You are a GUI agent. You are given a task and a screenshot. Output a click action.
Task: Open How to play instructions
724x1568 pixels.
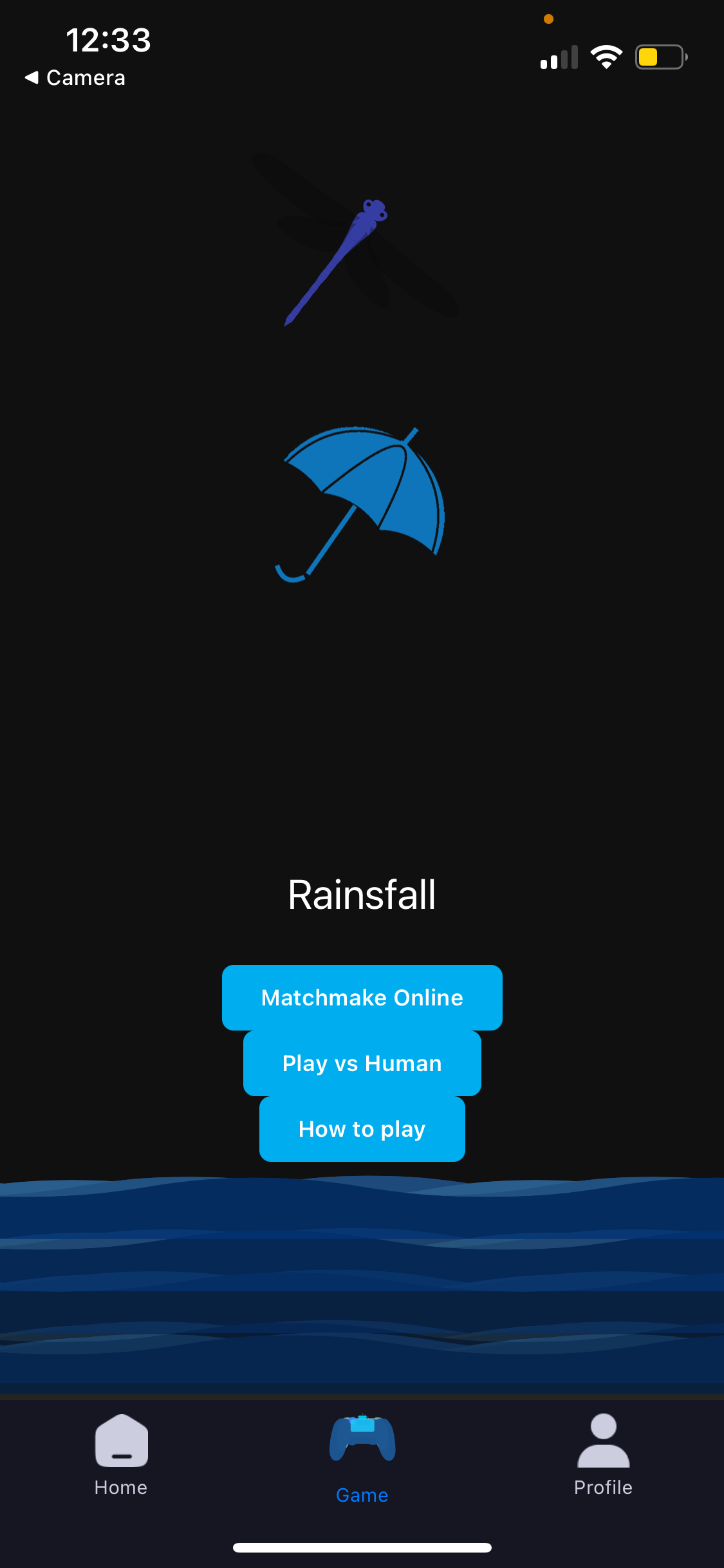(x=362, y=1129)
